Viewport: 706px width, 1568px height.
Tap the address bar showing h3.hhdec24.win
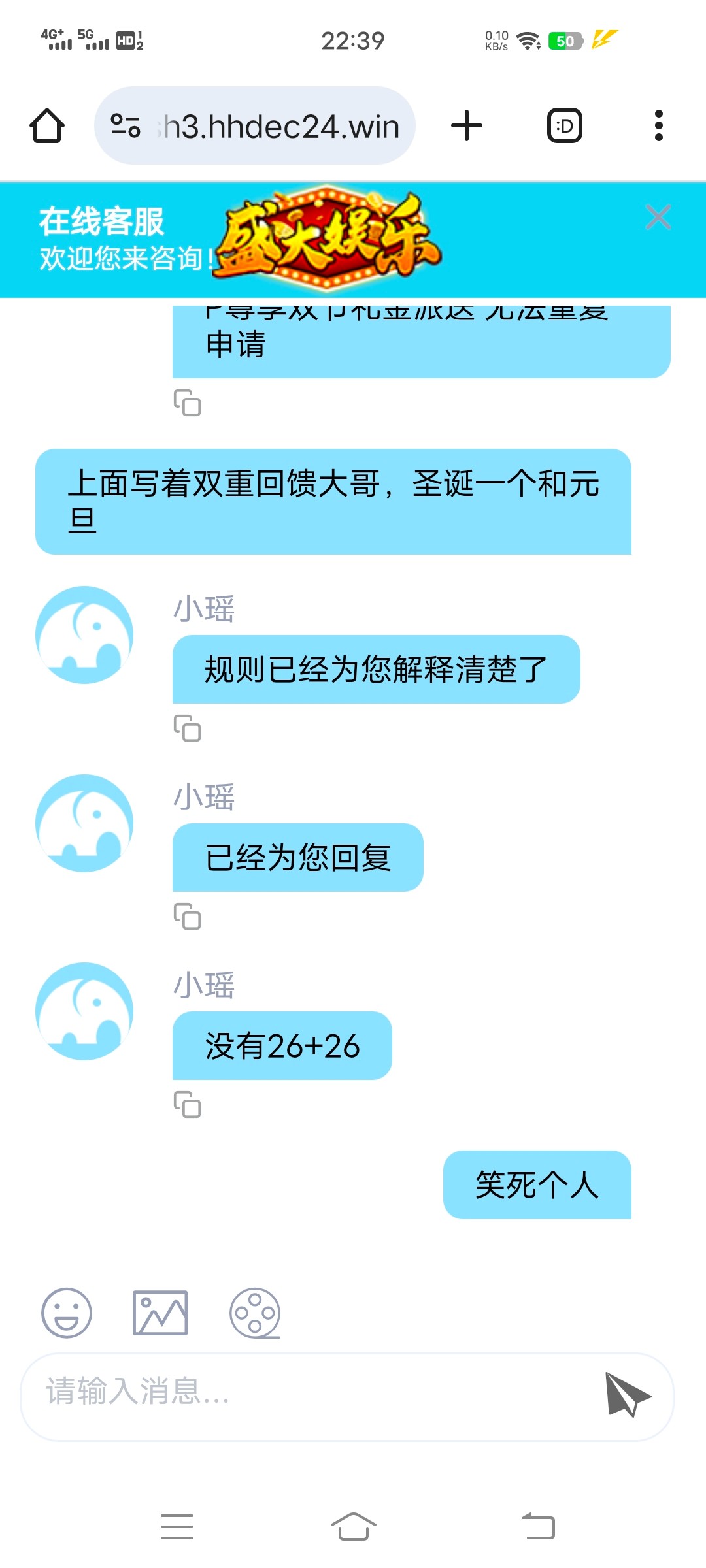275,125
